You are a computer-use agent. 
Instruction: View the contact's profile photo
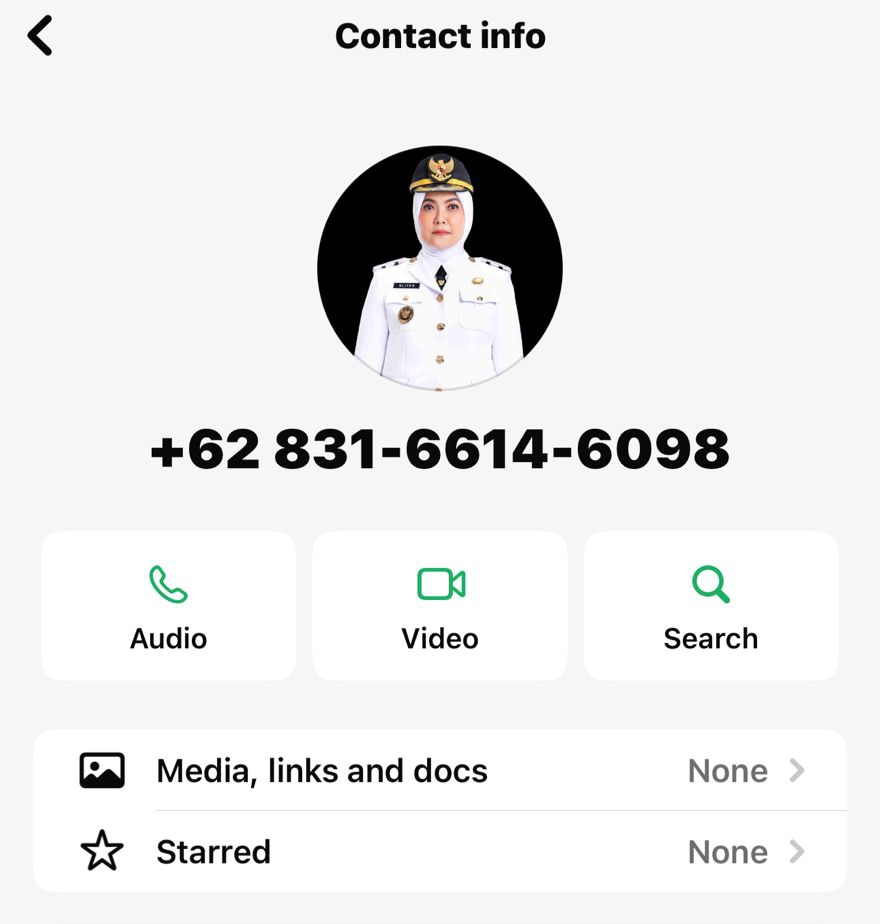440,268
